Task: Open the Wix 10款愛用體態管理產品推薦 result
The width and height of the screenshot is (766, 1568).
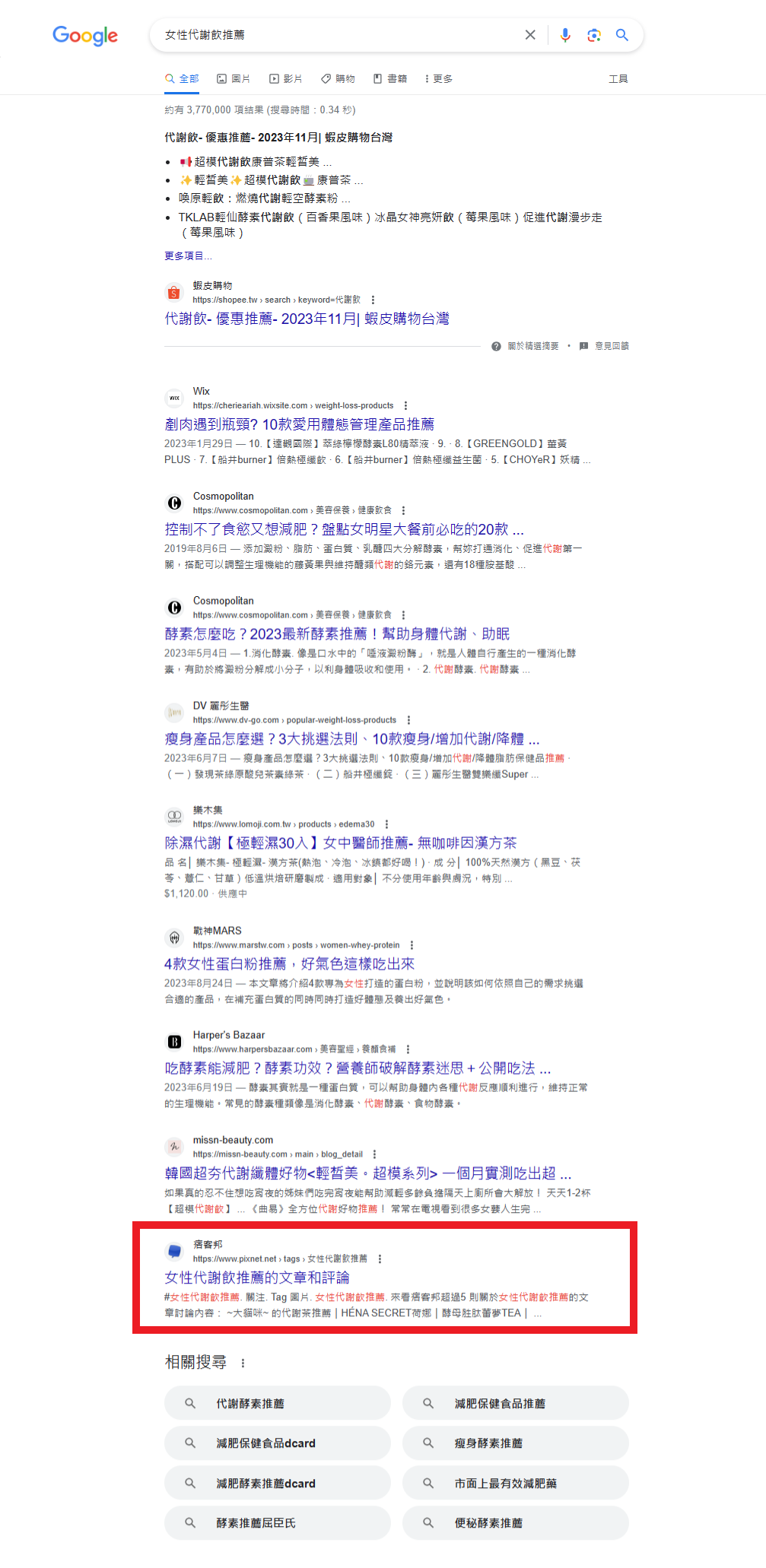Action: [x=300, y=424]
